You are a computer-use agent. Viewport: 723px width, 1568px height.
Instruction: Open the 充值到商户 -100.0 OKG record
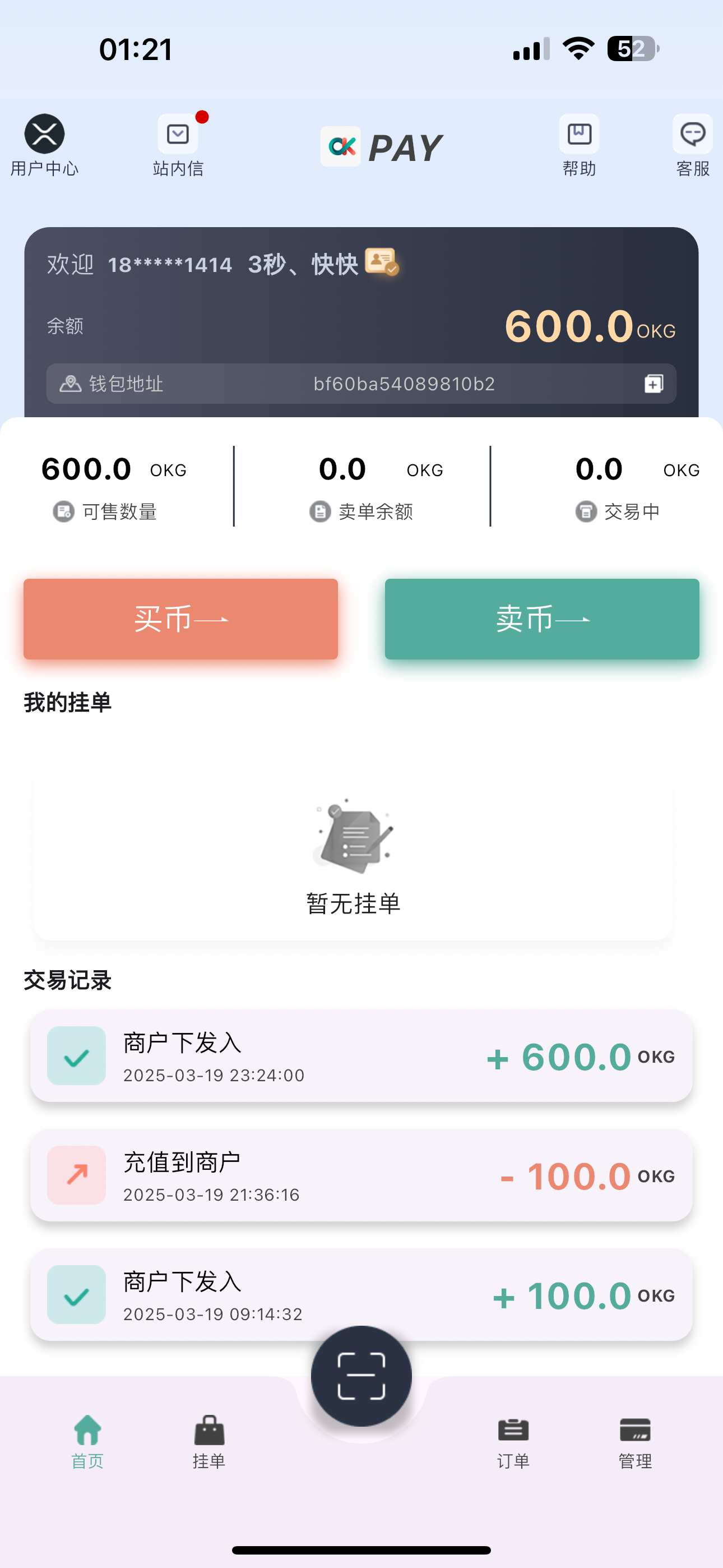pyautogui.click(x=361, y=1175)
